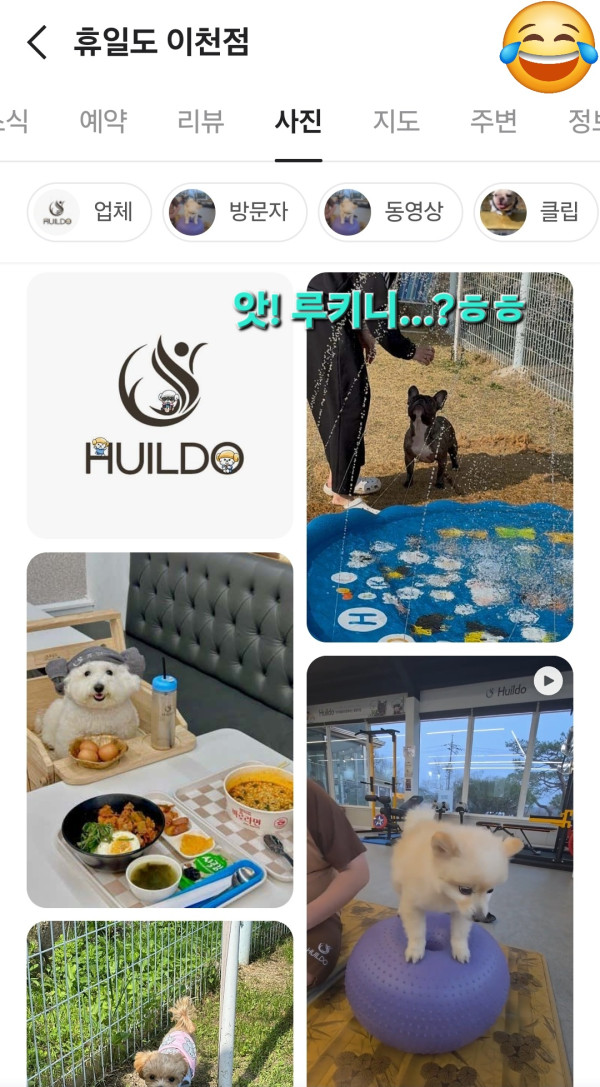Select the 클립 filter chip

pyautogui.click(x=535, y=212)
